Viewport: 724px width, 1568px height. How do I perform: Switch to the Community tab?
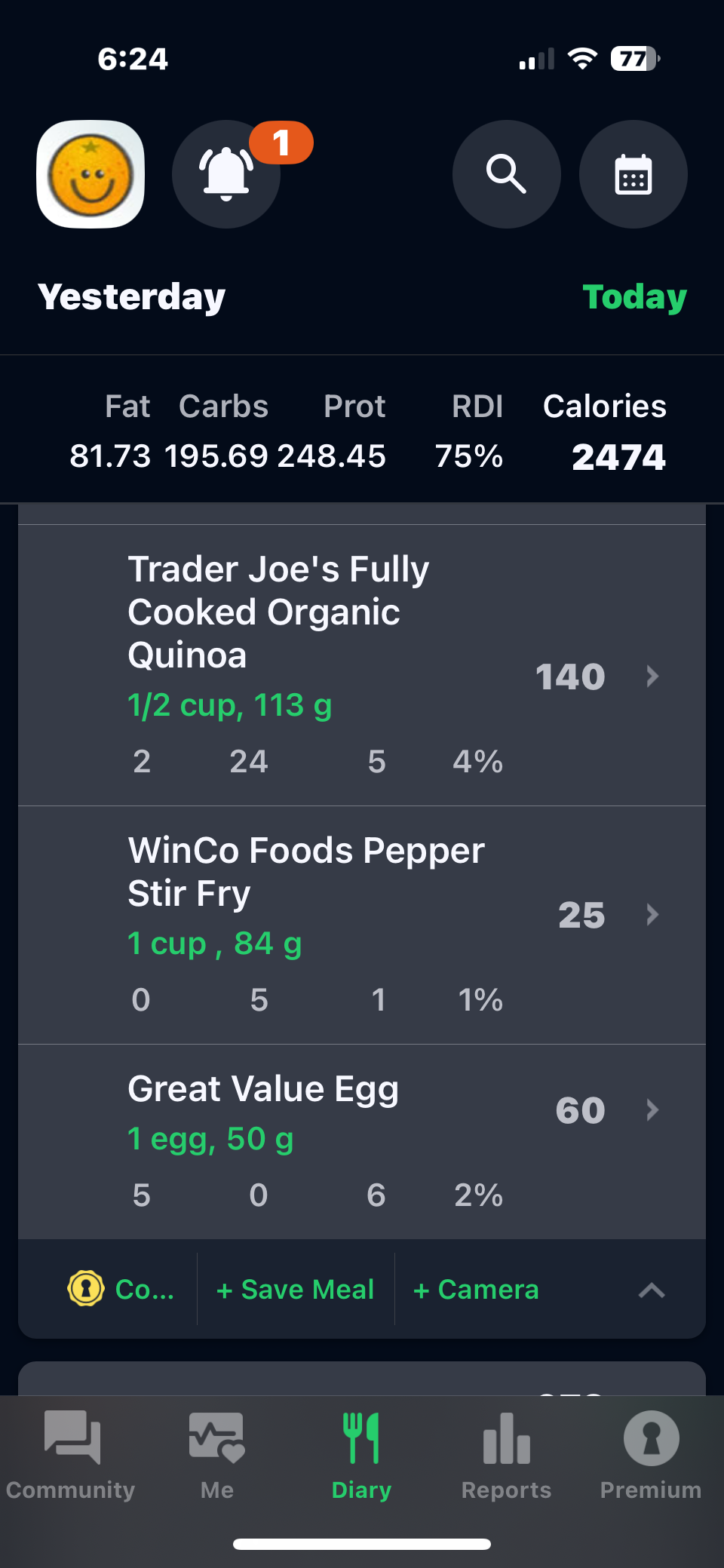coord(72,1456)
